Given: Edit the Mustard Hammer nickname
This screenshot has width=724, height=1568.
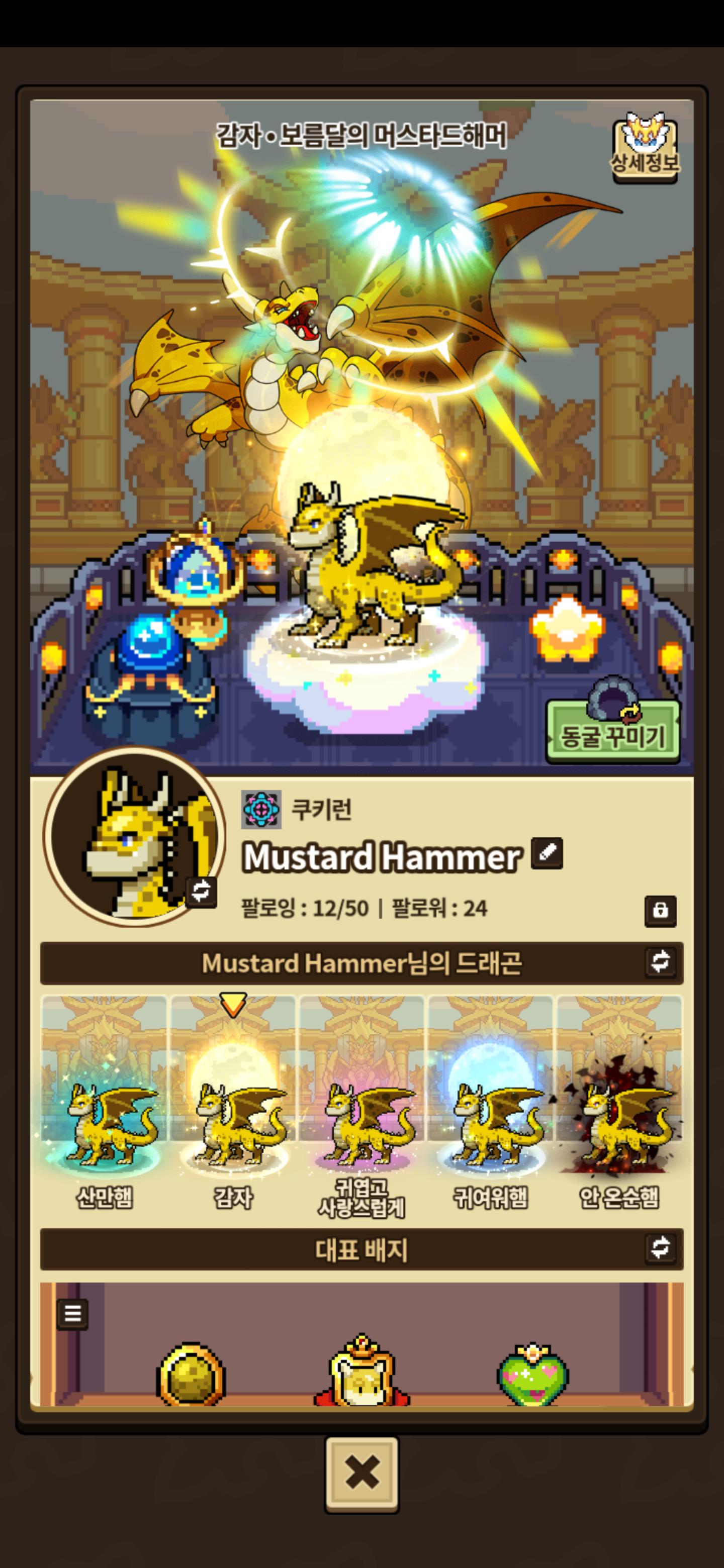Looking at the screenshot, I should tap(546, 853).
